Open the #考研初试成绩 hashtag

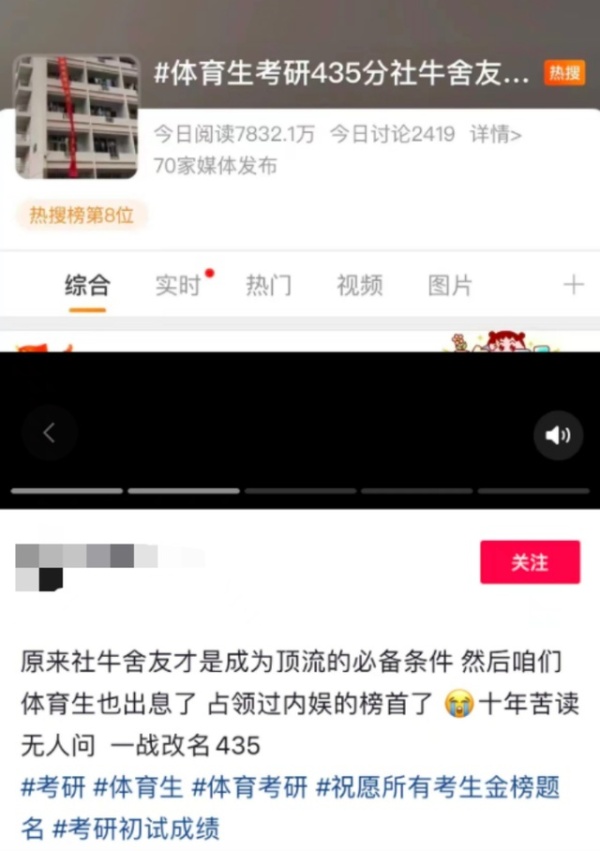[x=135, y=828]
